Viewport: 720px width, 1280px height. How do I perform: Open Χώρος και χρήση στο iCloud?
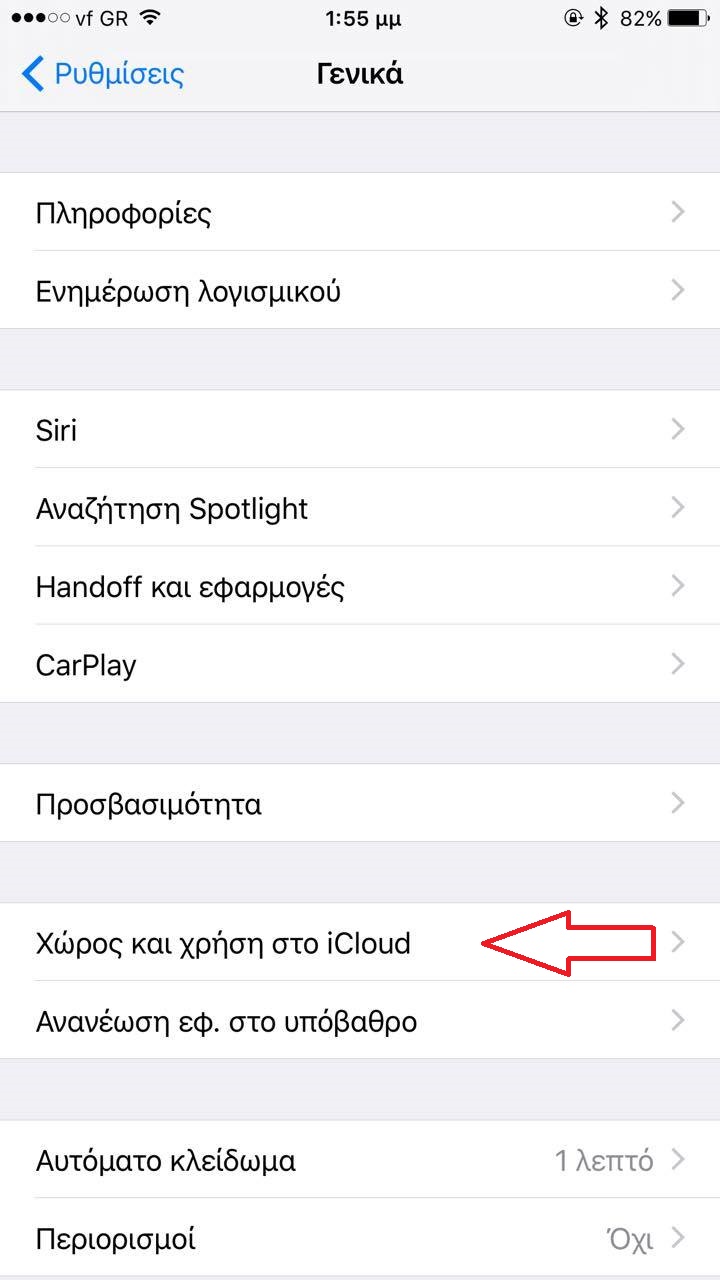(x=360, y=942)
